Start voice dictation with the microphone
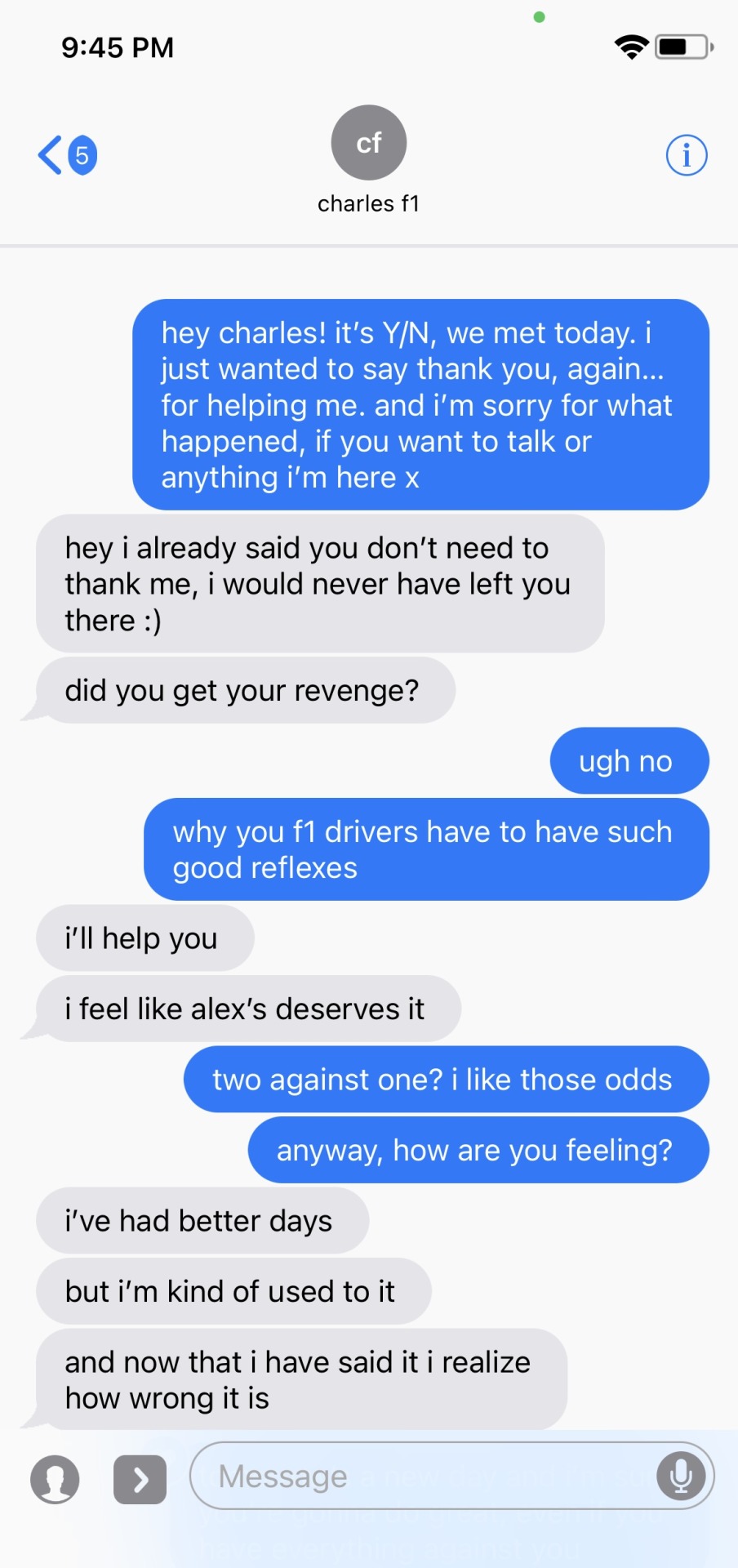The height and width of the screenshot is (1568, 738). [x=681, y=1476]
